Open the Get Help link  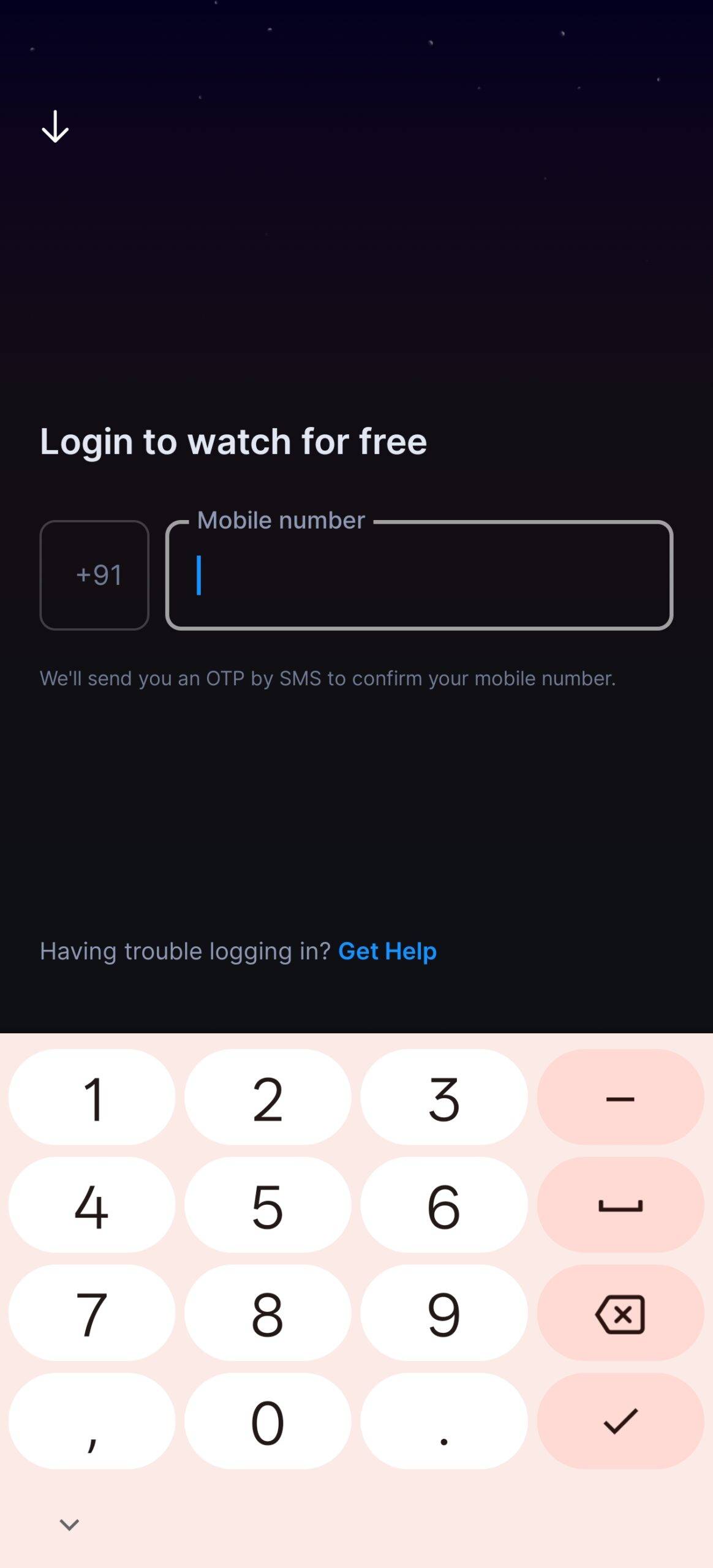pyautogui.click(x=387, y=951)
